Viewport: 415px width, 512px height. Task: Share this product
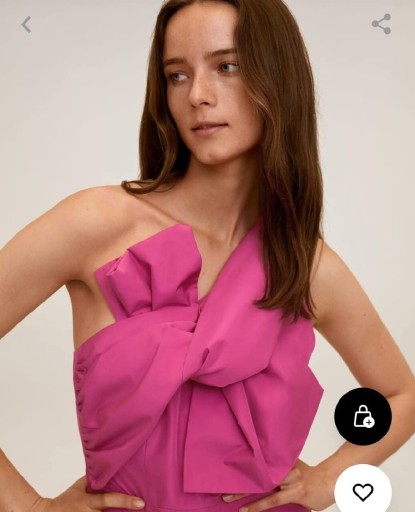tap(381, 24)
